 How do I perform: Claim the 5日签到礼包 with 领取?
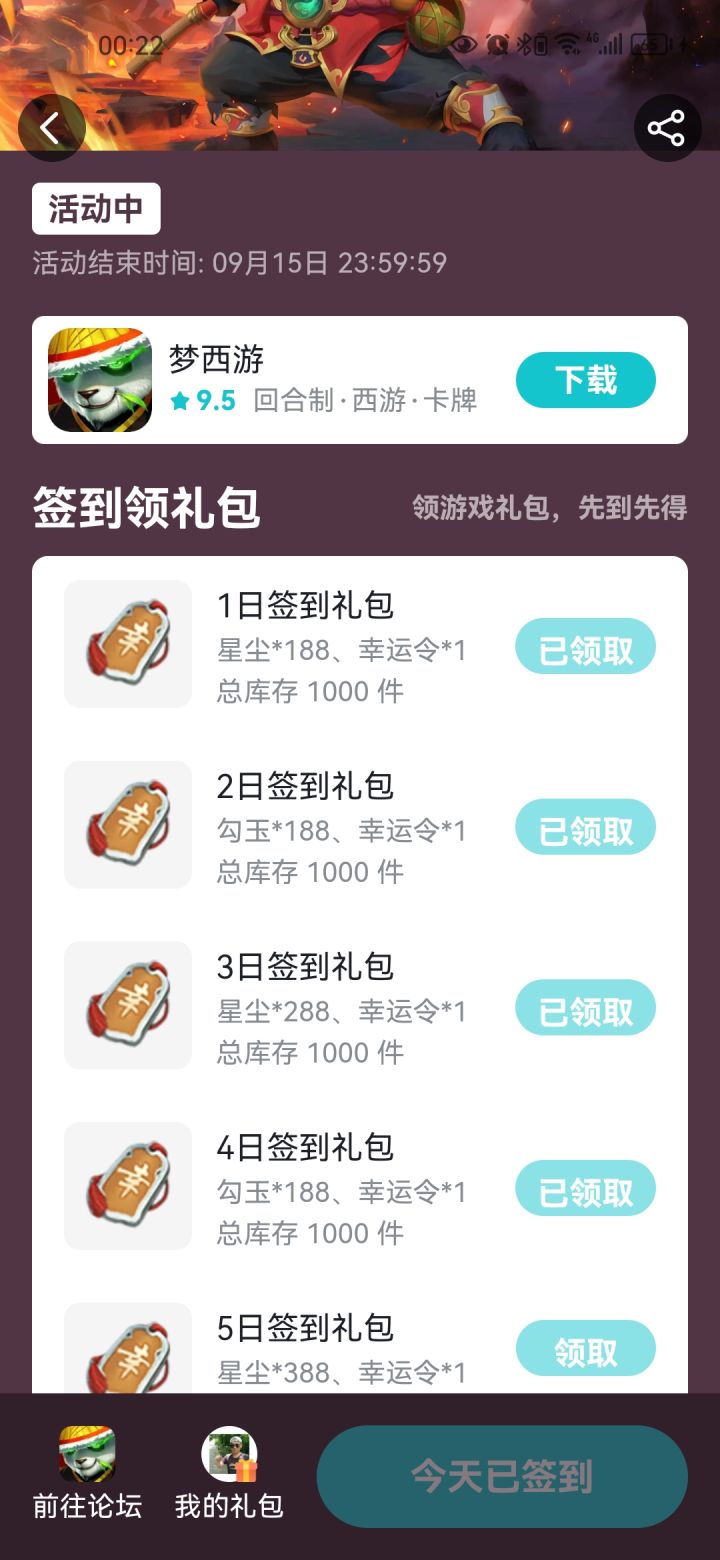tap(586, 1348)
